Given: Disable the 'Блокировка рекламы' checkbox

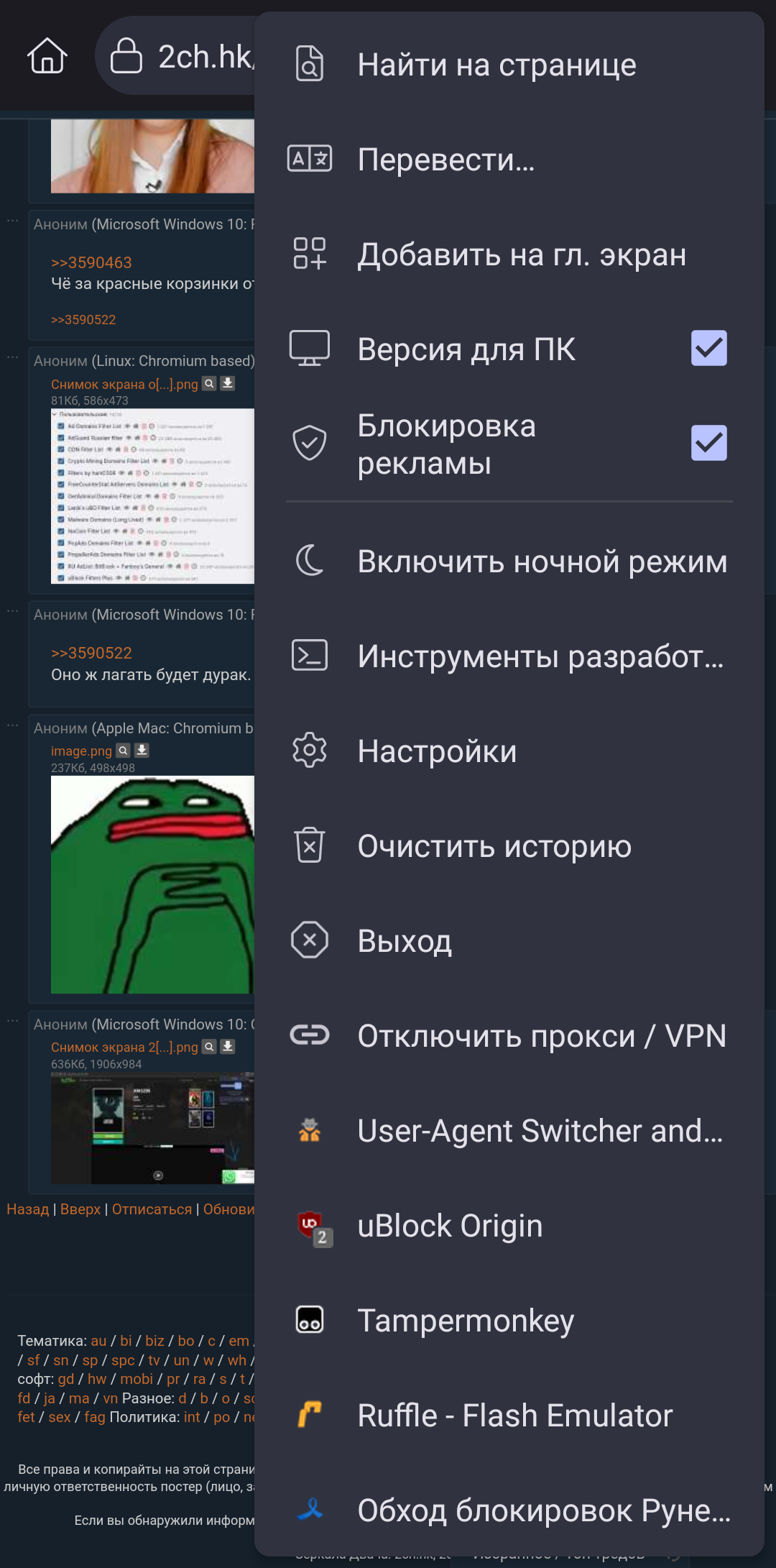Looking at the screenshot, I should coord(708,443).
